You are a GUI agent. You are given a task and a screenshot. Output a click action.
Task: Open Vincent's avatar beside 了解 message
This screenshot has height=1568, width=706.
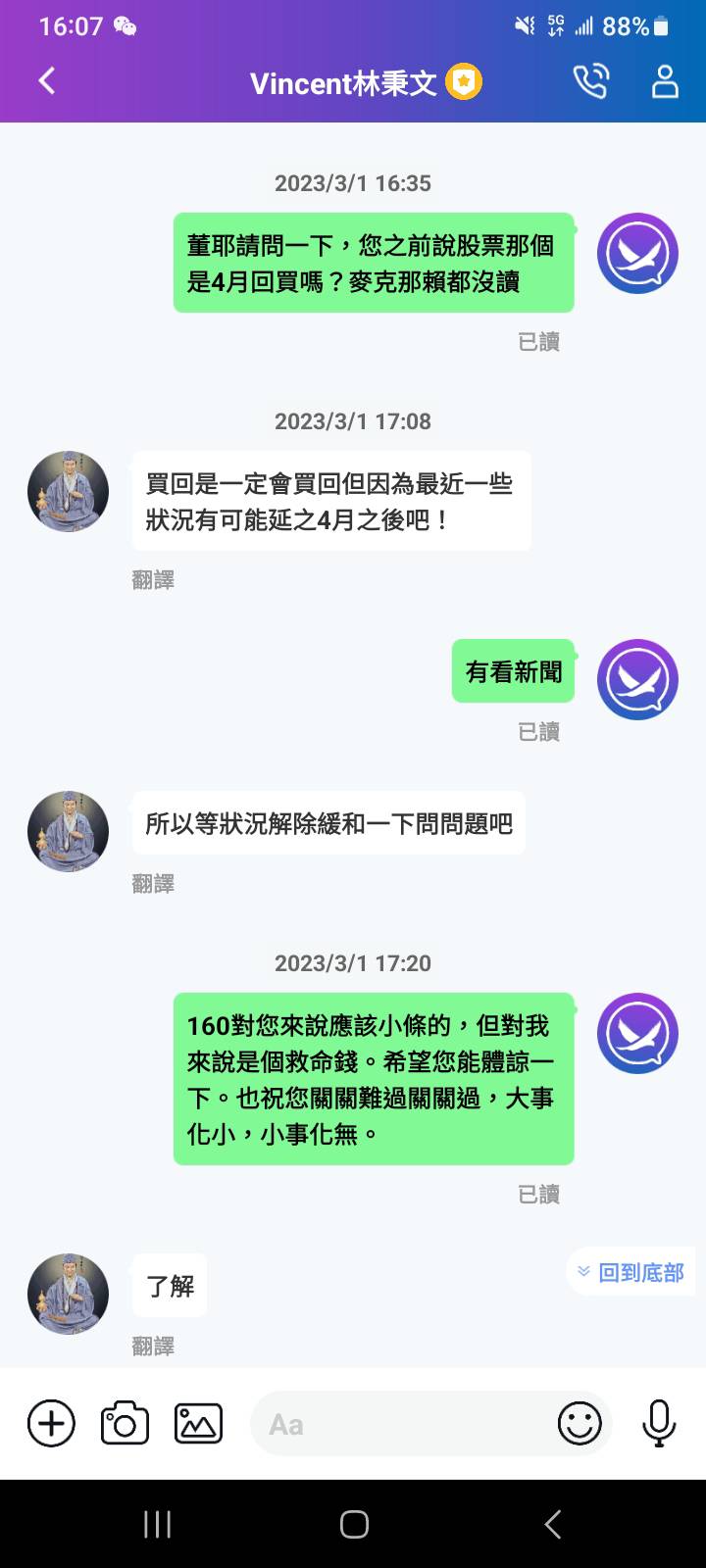(x=68, y=1294)
